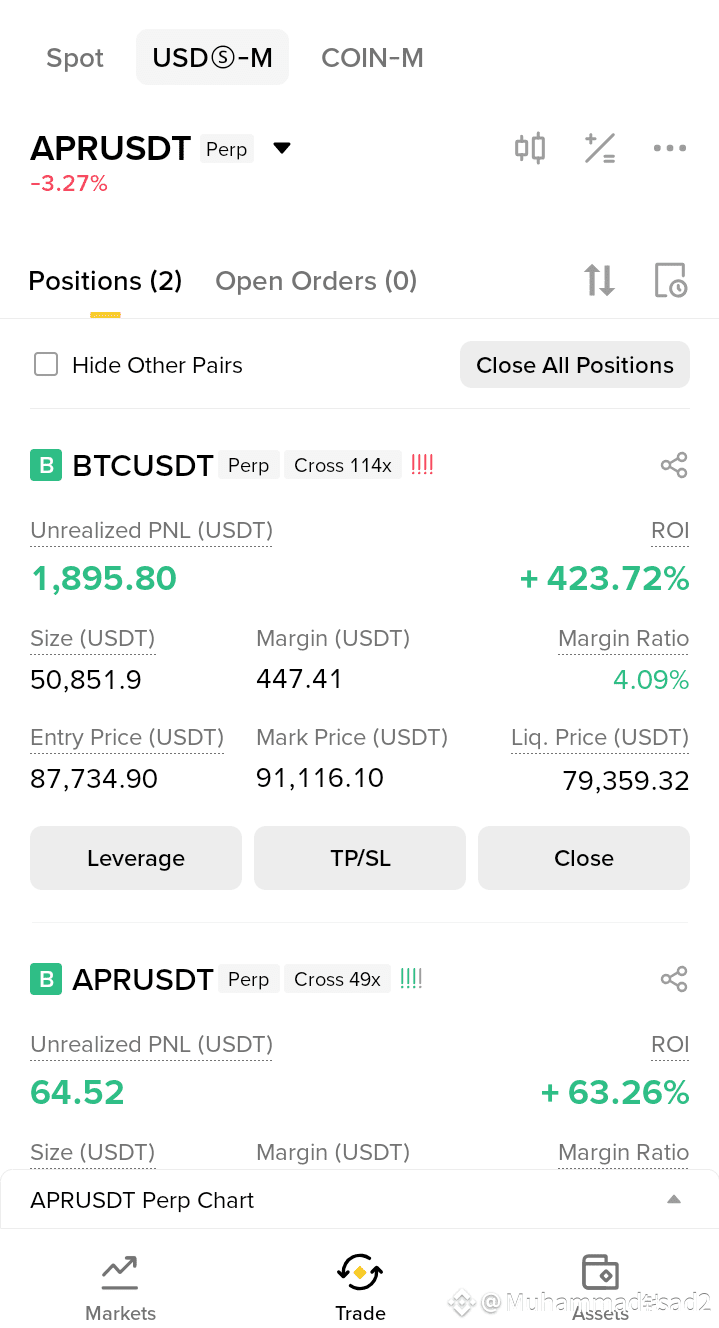The width and height of the screenshot is (719, 1328).
Task: Open the three-dot overflow menu
Action: click(x=669, y=148)
